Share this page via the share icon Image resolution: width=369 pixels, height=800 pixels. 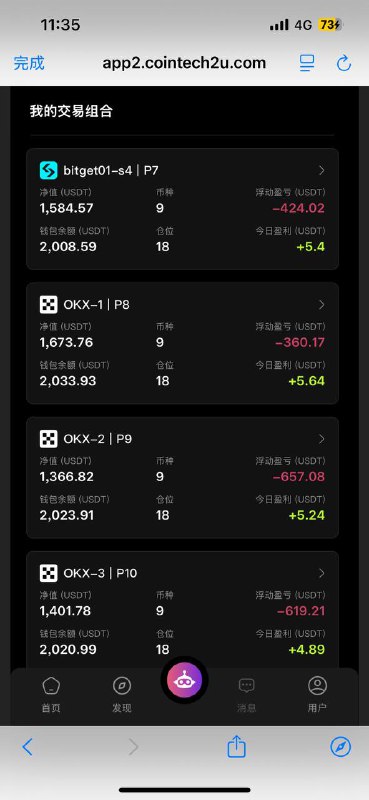click(236, 746)
